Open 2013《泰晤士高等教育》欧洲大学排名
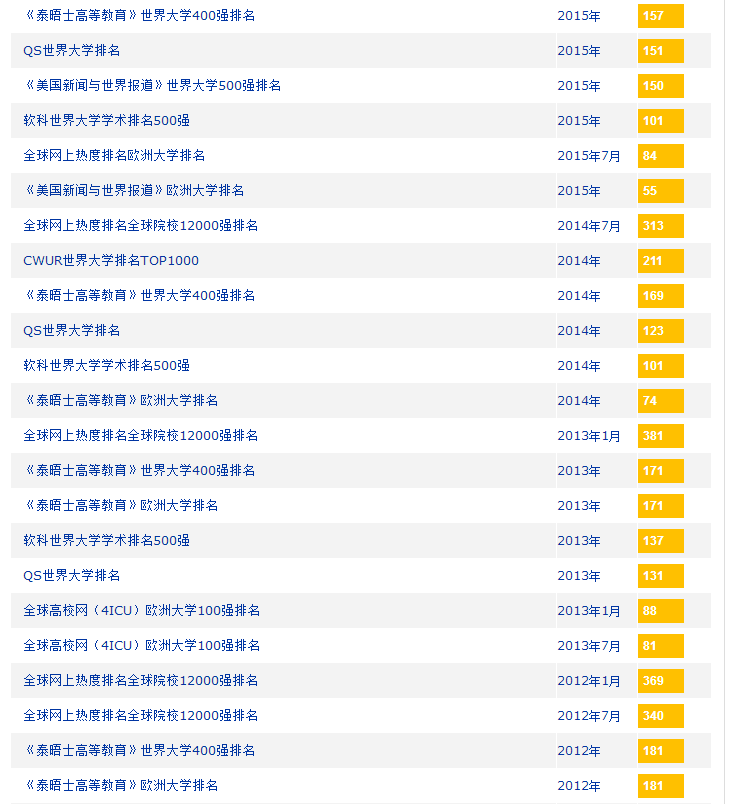 (x=121, y=506)
